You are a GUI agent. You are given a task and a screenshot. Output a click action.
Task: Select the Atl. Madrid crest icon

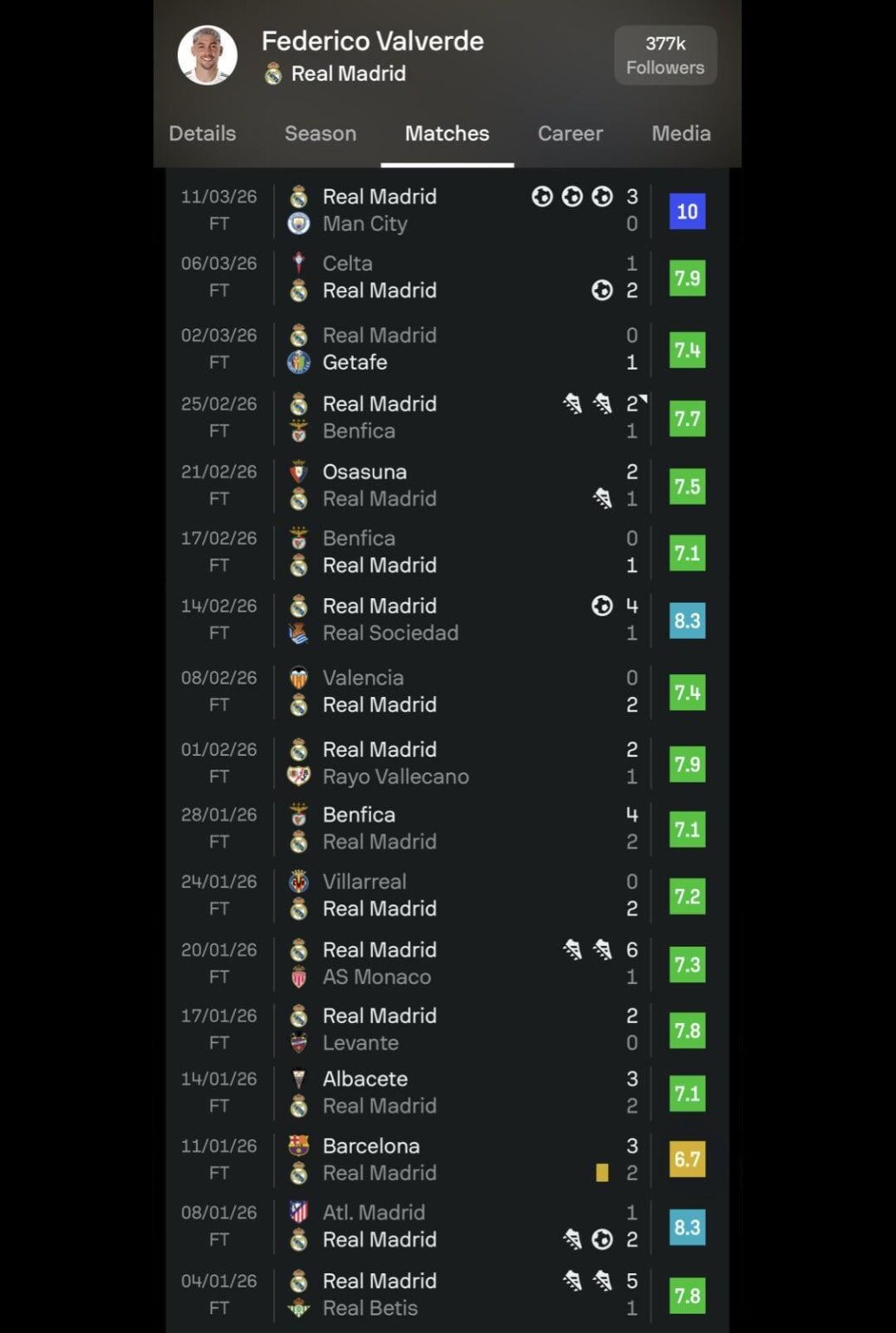[300, 1212]
